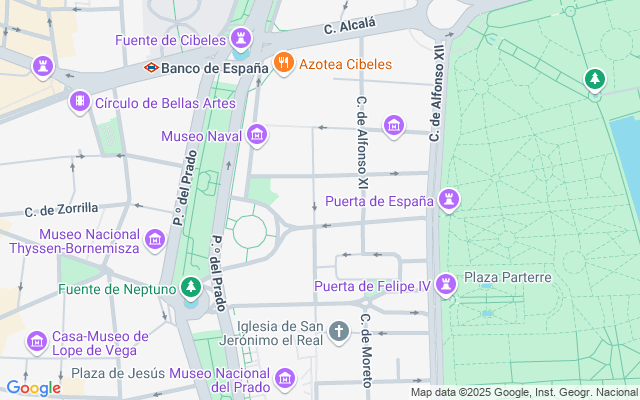The image size is (640, 400).
Task: Open Banco de España metro station marker
Action: (149, 69)
